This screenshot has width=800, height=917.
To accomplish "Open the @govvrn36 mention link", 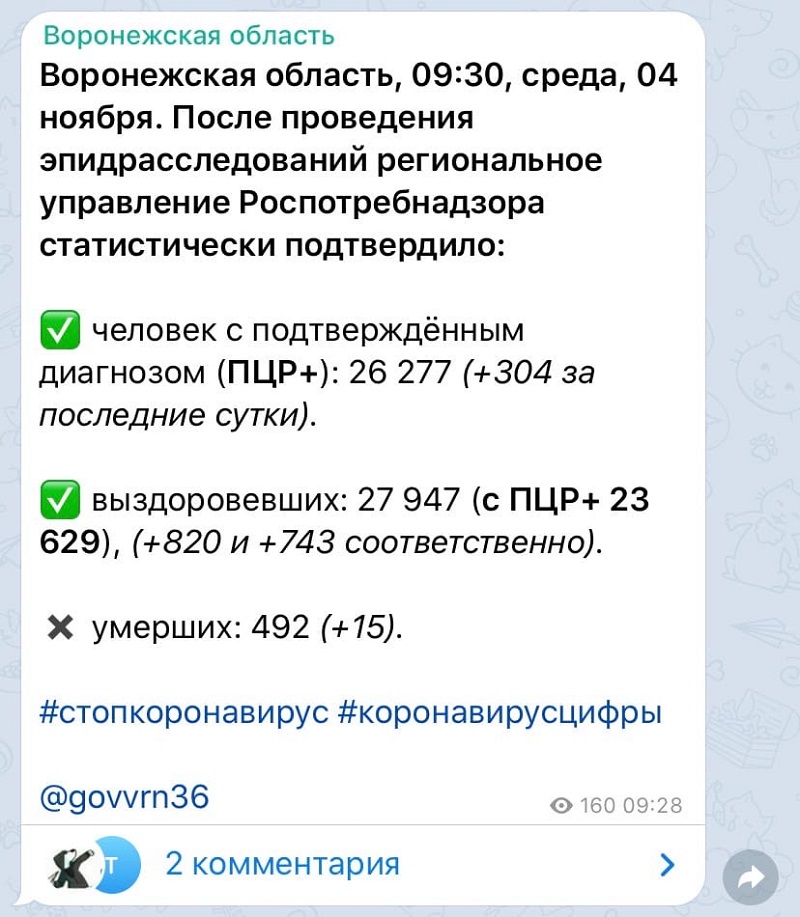I will point(124,797).
